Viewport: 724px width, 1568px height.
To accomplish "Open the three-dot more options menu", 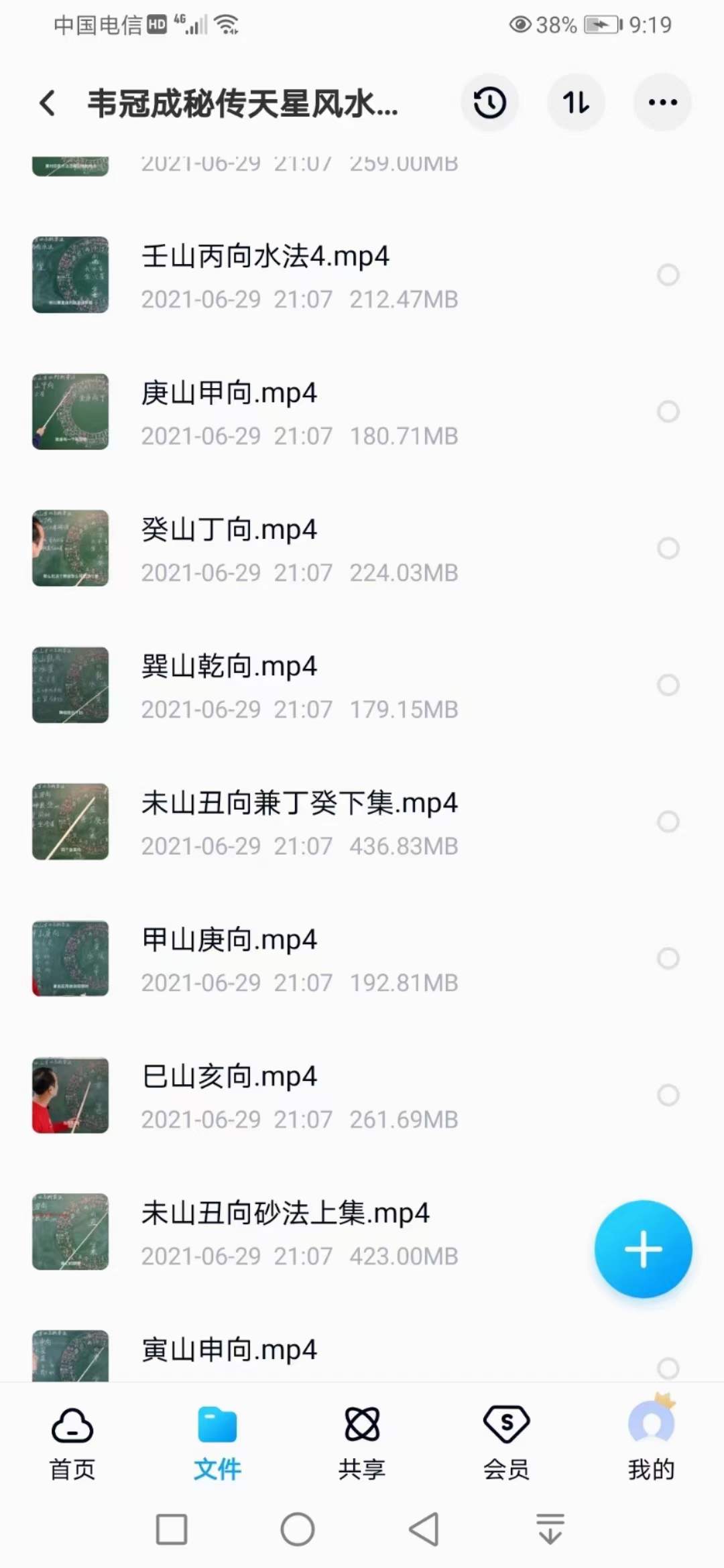I will (x=662, y=102).
